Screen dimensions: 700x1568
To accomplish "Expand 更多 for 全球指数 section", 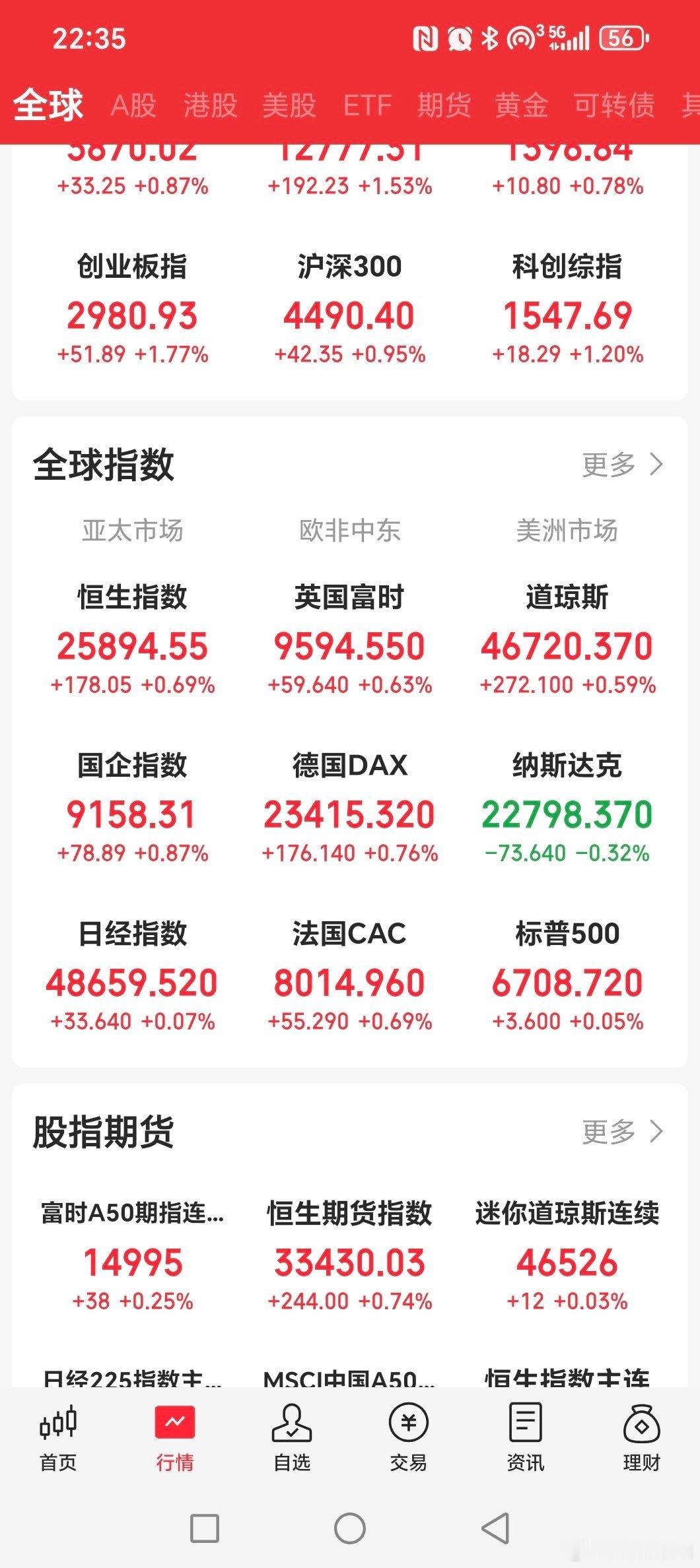I will pyautogui.click(x=619, y=464).
